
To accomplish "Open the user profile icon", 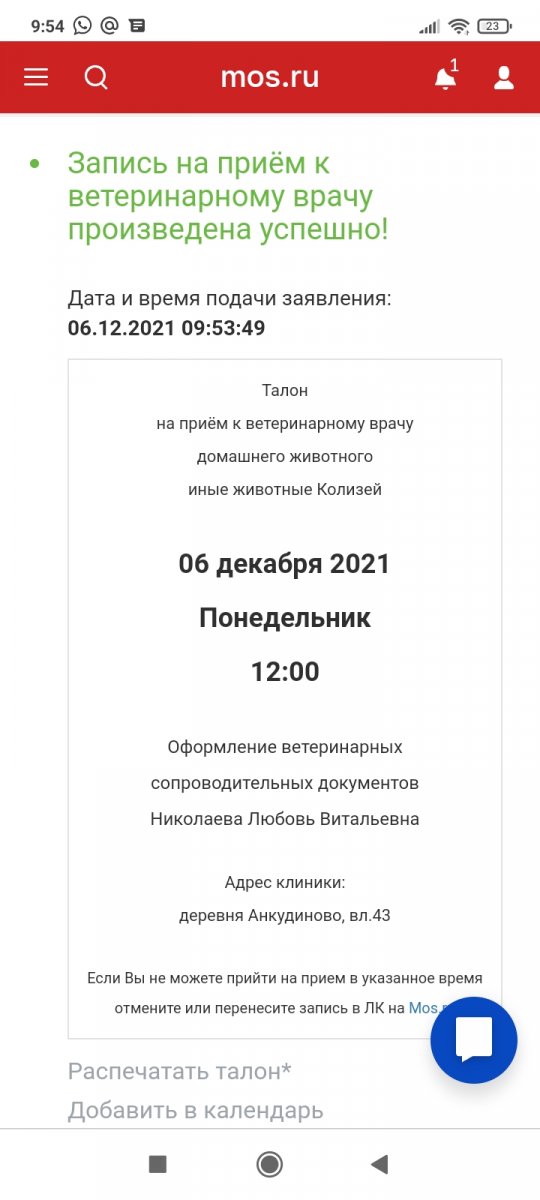I will click(504, 78).
